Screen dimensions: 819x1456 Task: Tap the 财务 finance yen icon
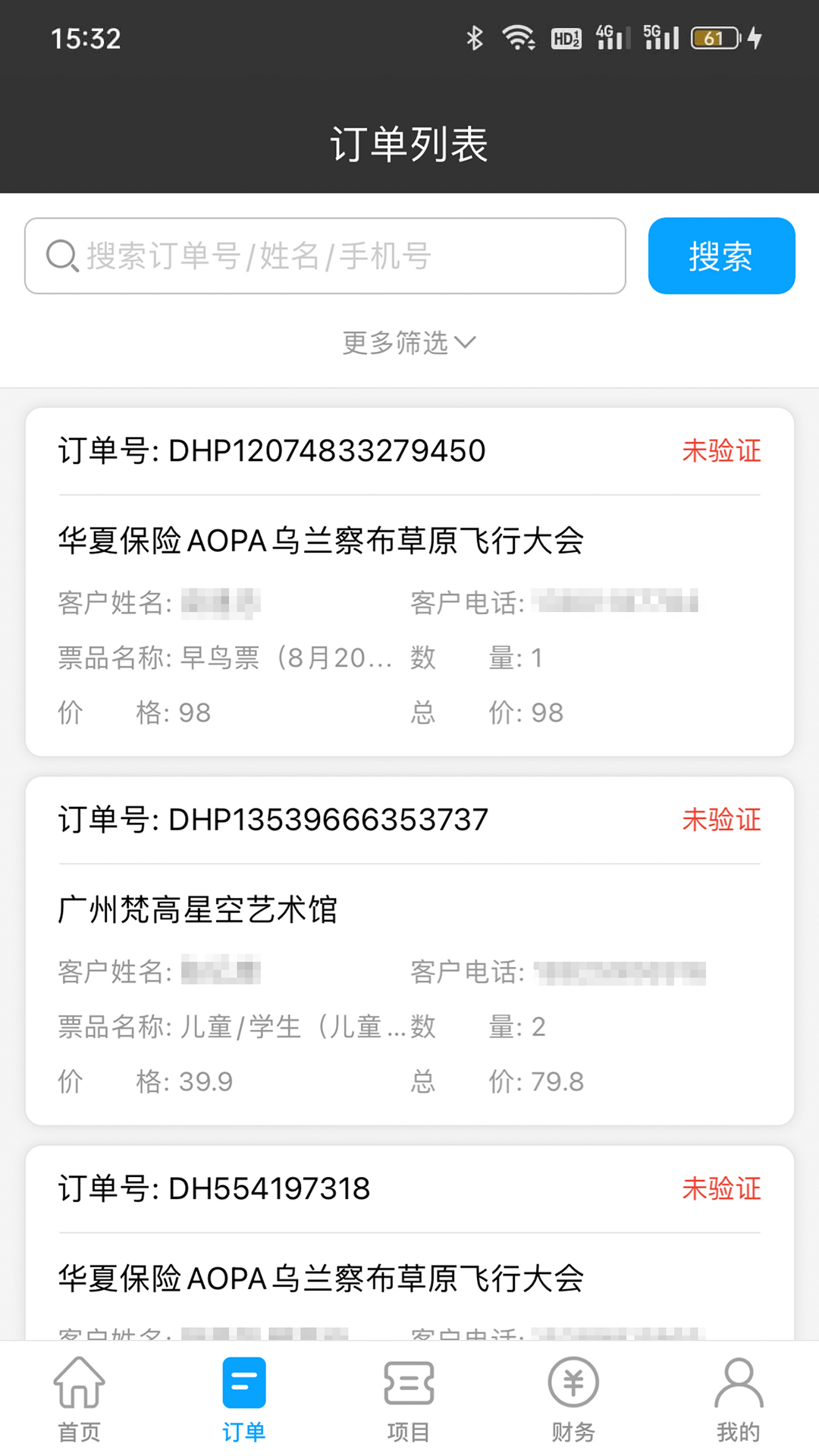click(x=573, y=1382)
